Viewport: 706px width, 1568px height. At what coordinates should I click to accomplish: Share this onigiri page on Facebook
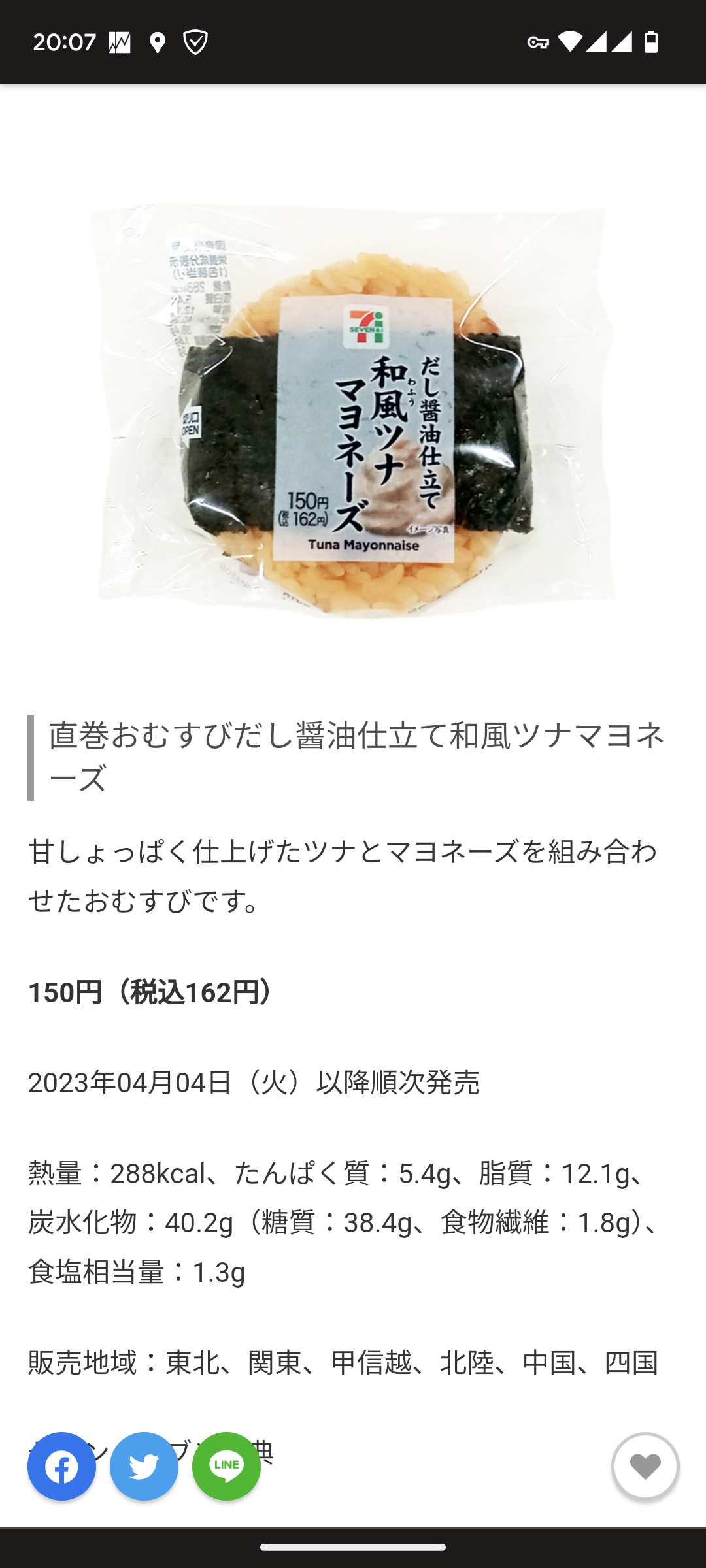click(x=61, y=1467)
